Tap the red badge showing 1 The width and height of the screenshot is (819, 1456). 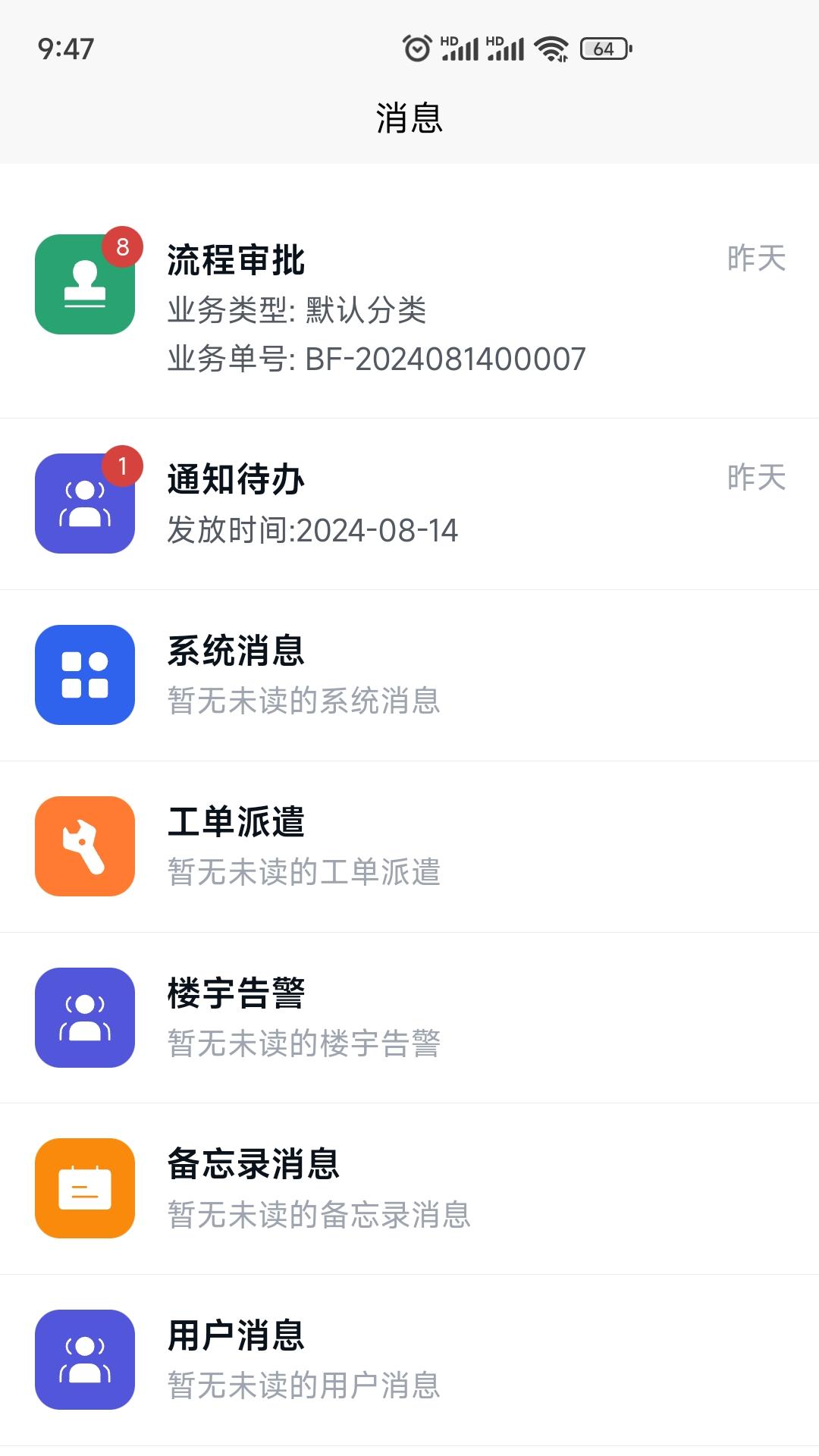[121, 466]
